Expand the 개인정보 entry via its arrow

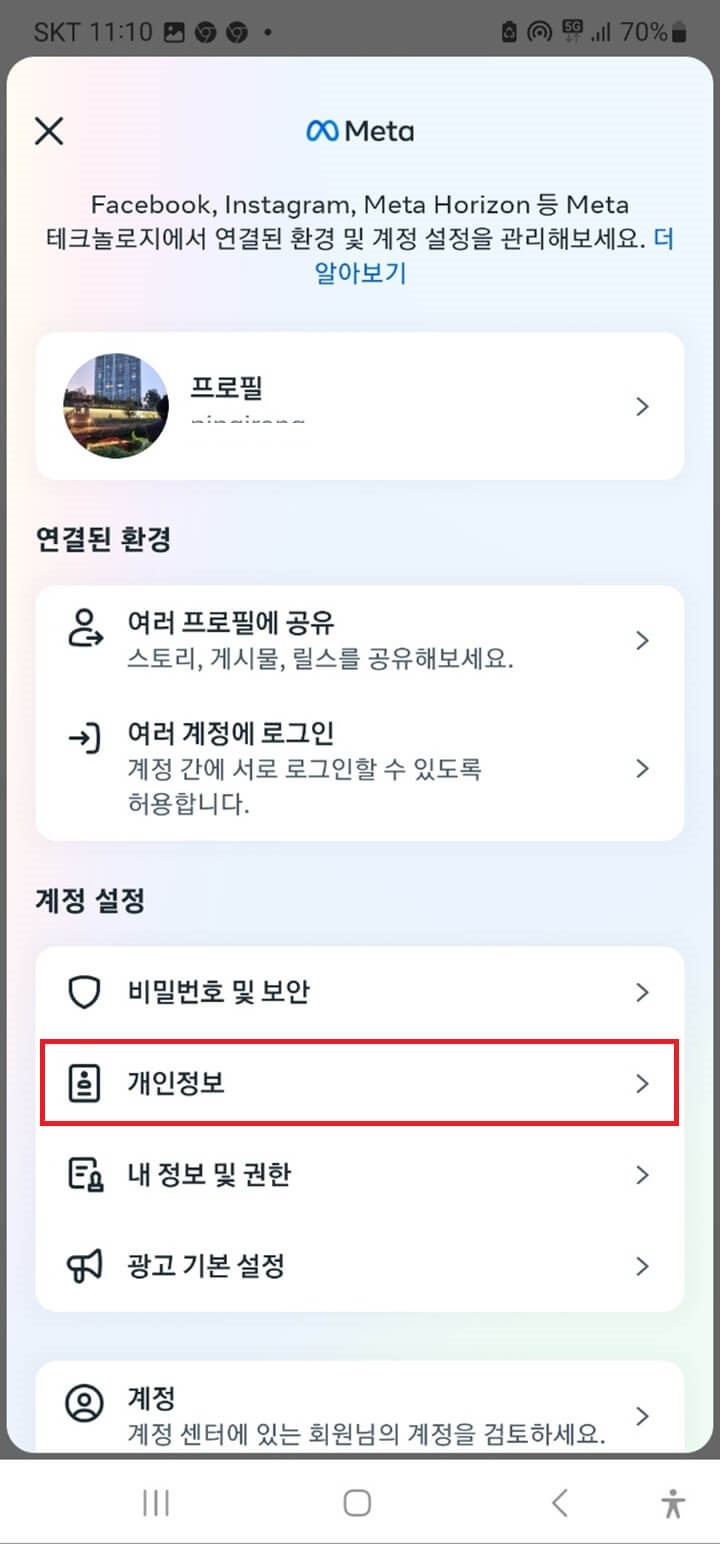(643, 1084)
